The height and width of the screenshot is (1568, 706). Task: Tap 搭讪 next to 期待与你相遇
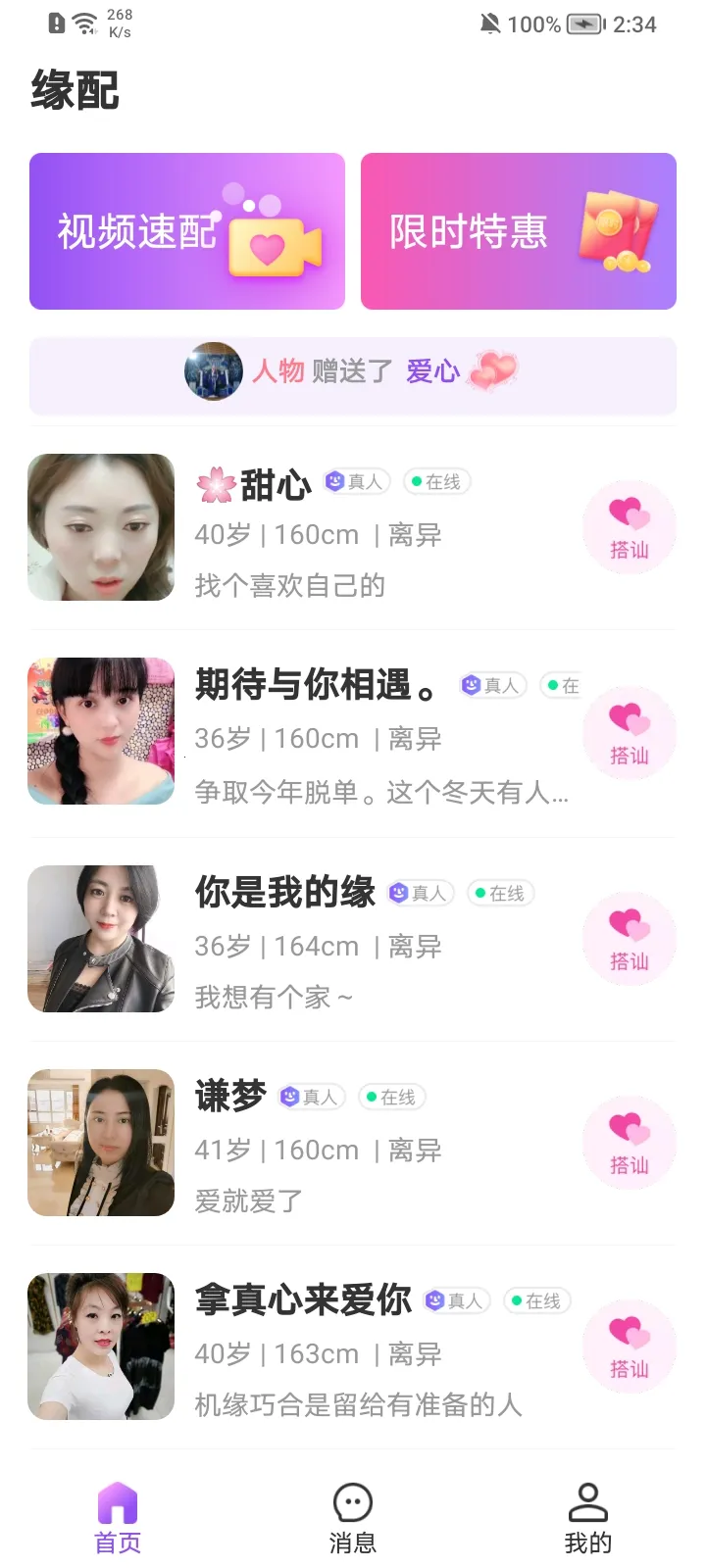(x=629, y=734)
